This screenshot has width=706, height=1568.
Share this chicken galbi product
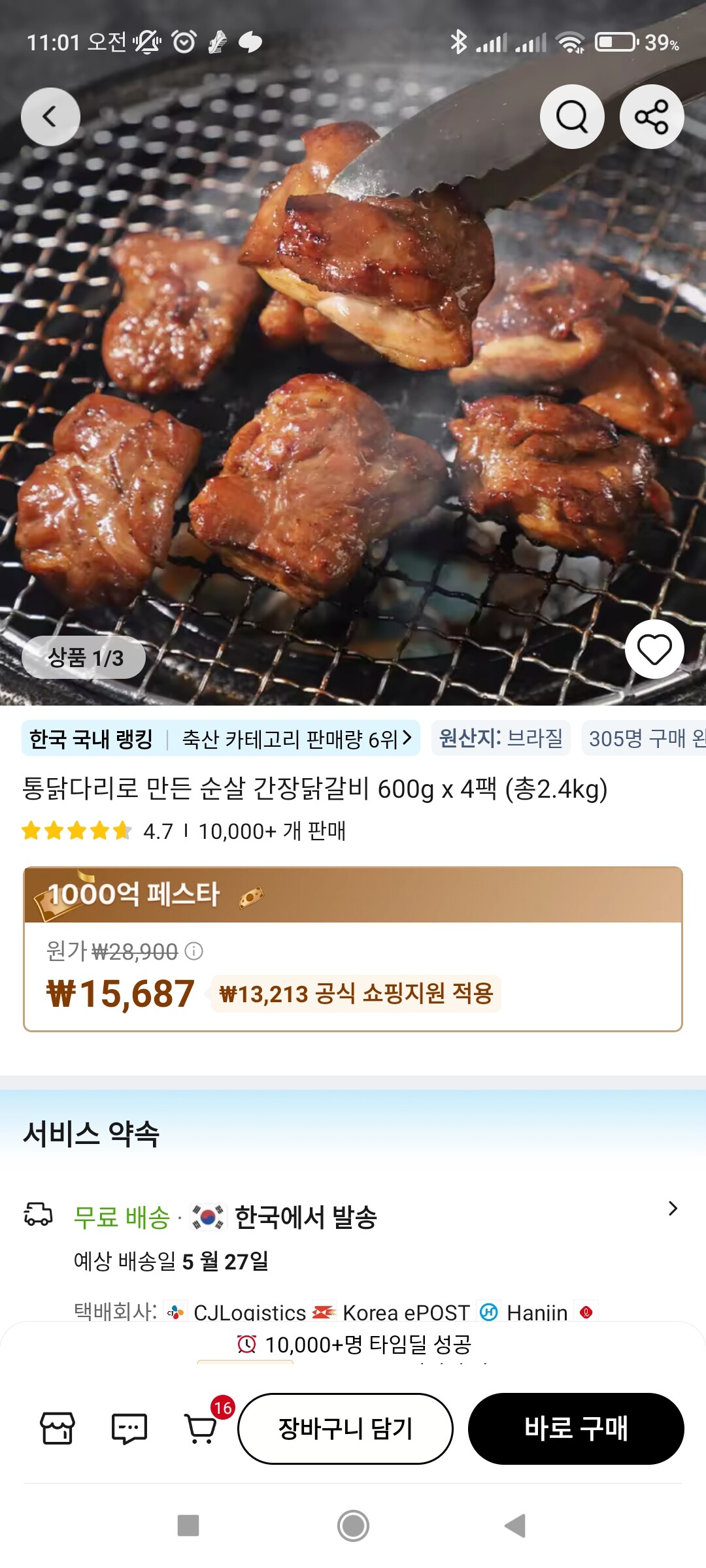coord(652,117)
